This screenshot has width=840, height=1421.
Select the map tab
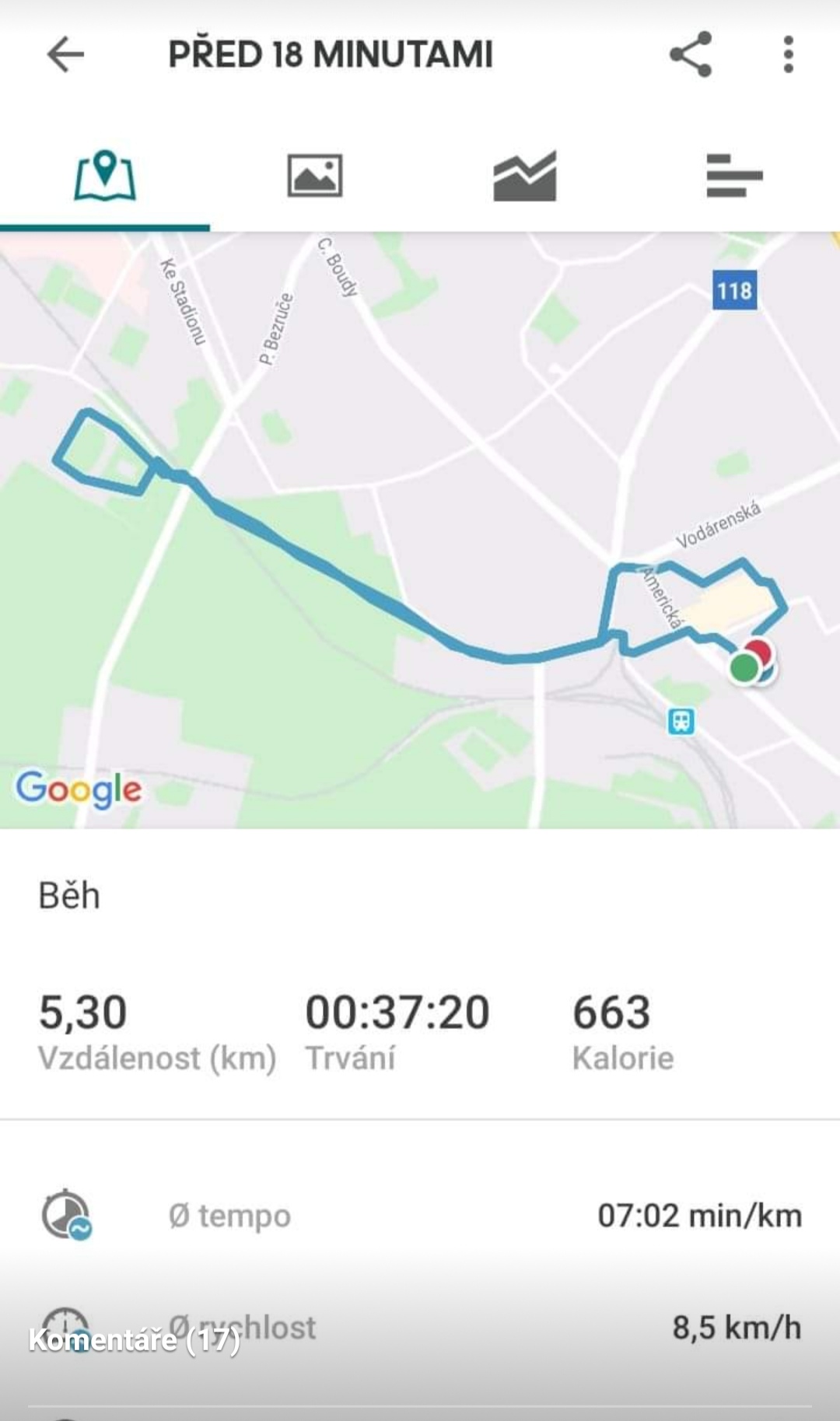coord(105,176)
